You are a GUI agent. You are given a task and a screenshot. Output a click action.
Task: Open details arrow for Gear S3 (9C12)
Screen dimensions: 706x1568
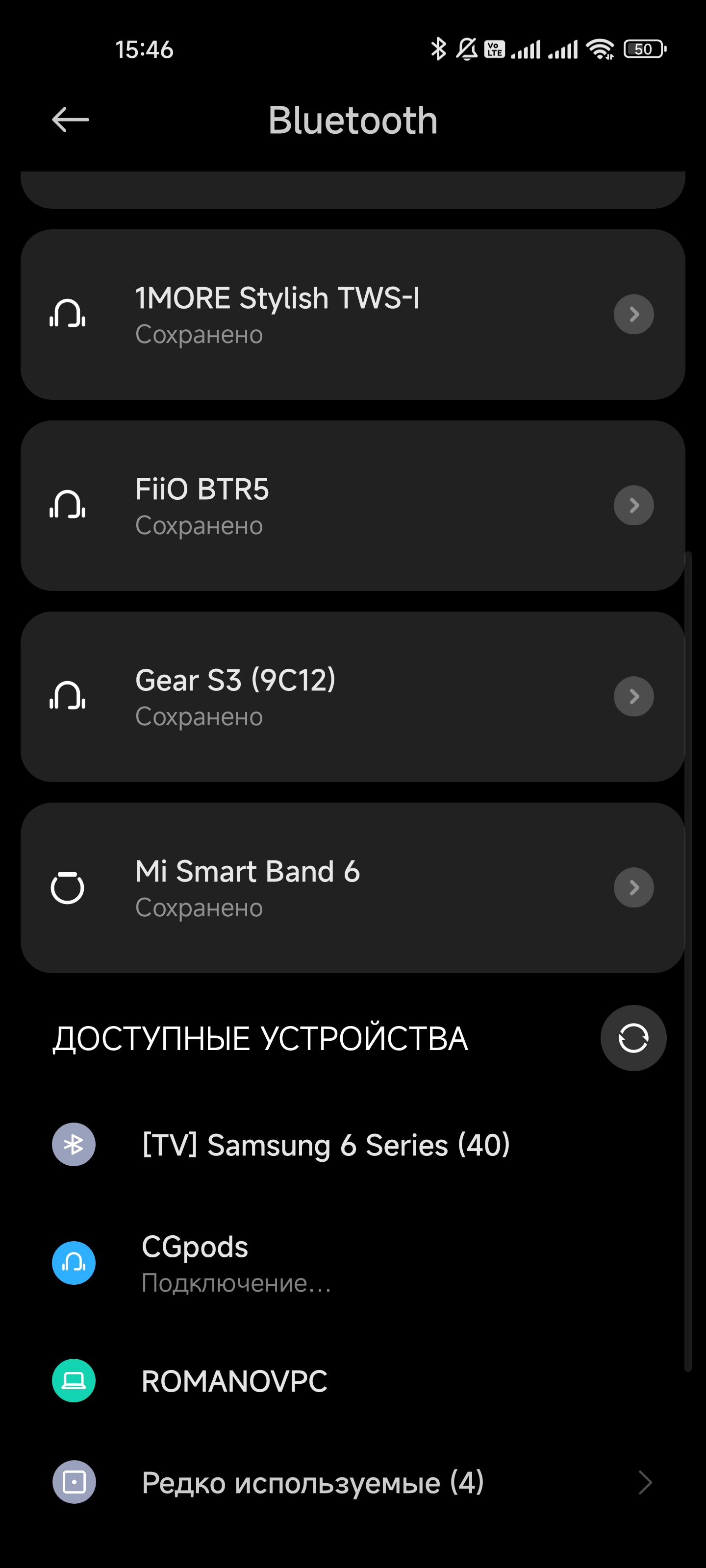click(633, 696)
